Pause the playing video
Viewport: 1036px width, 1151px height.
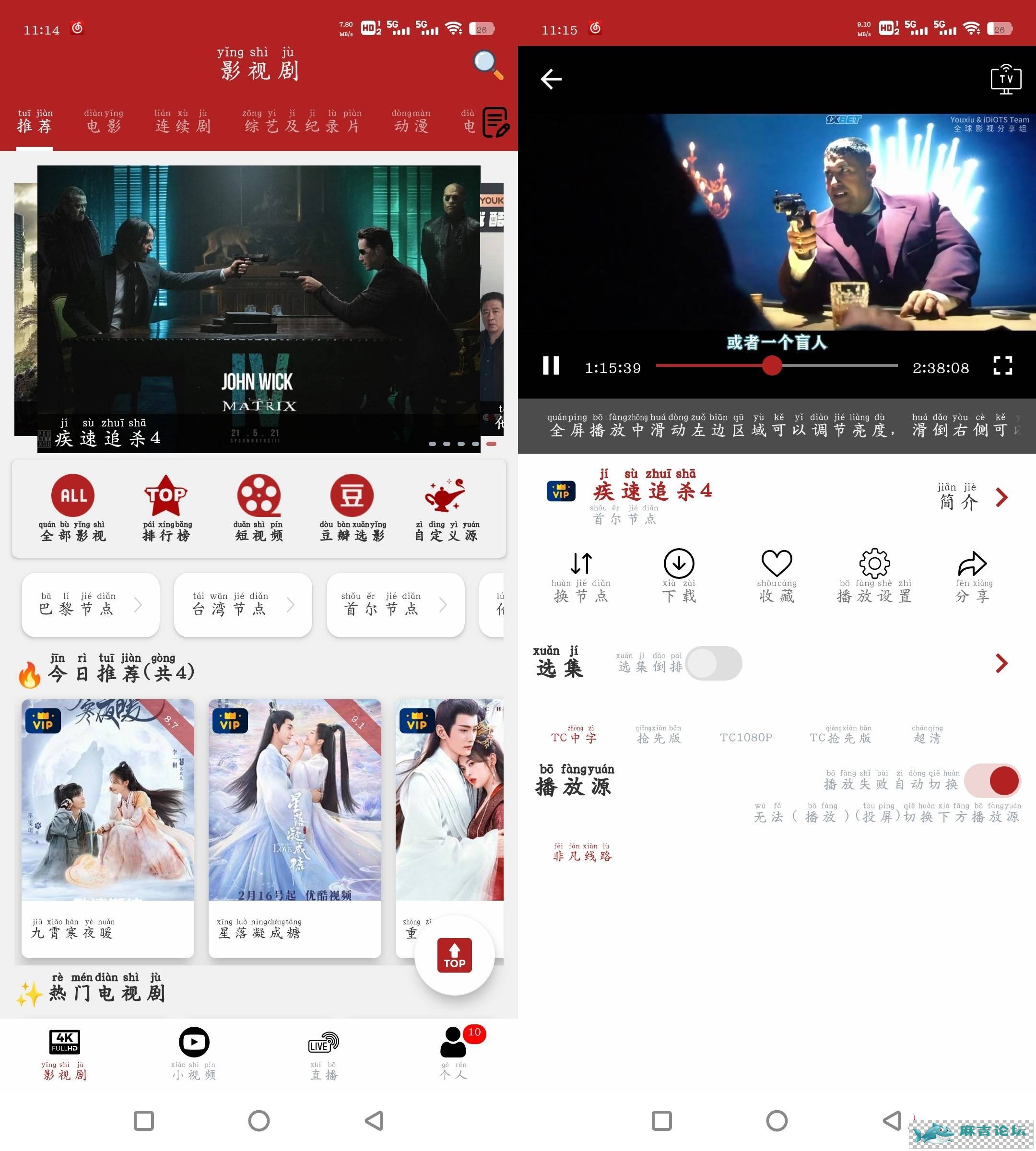pos(551,365)
